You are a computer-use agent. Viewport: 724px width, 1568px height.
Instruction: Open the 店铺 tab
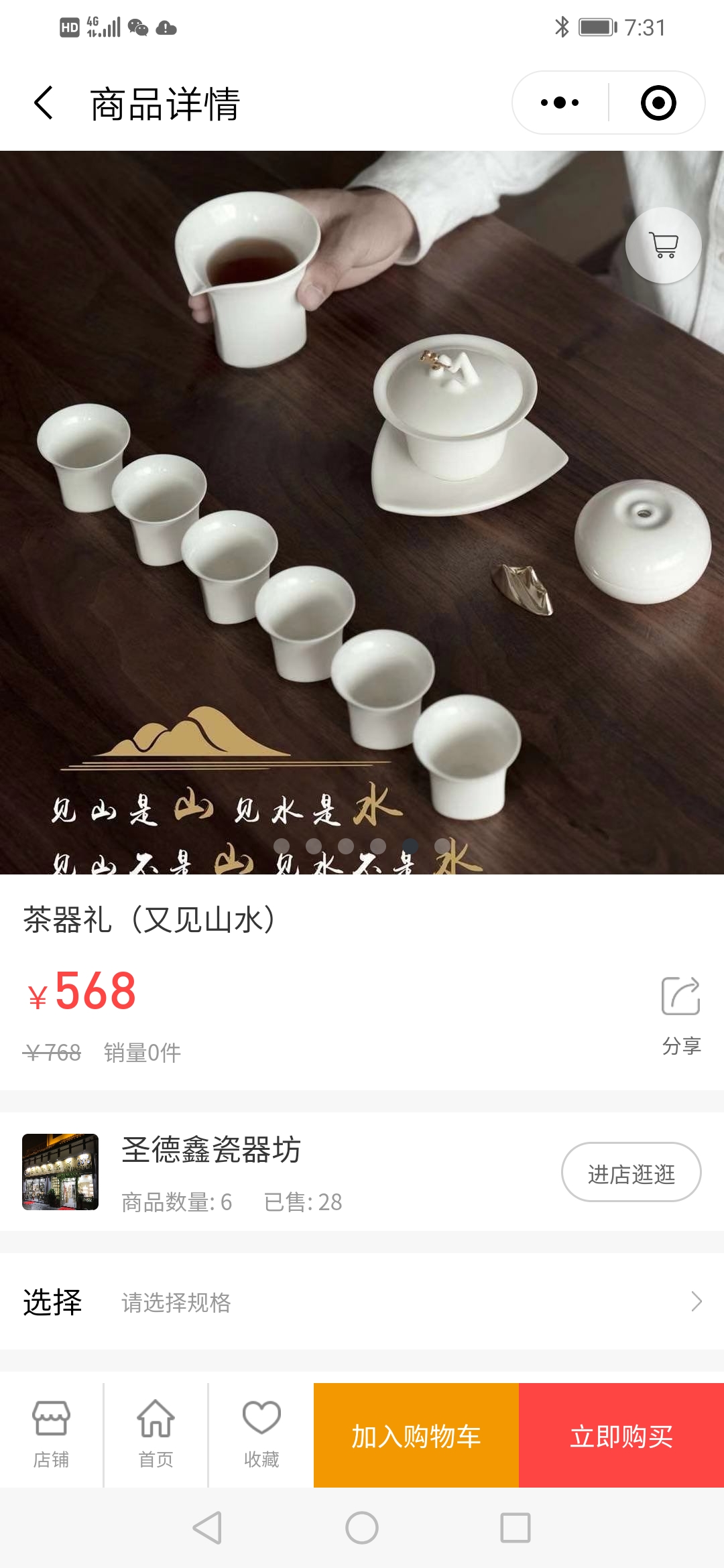pyautogui.click(x=52, y=1434)
